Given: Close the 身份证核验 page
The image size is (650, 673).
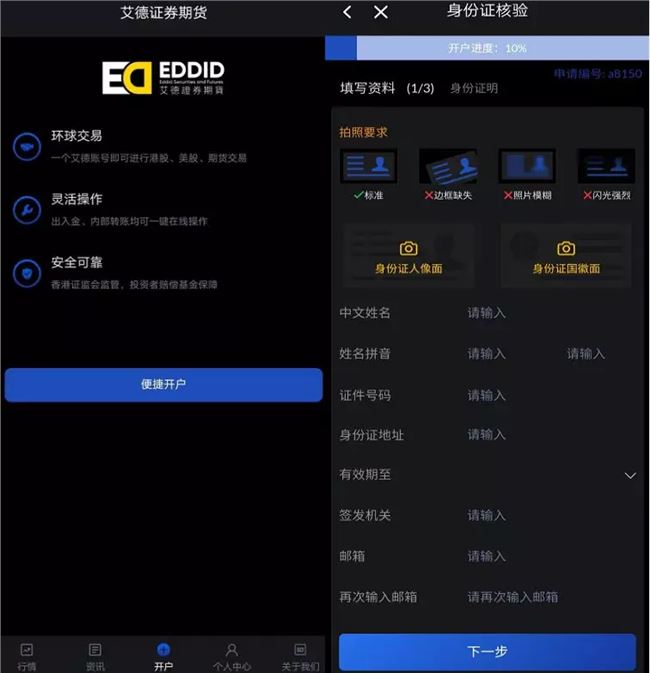Looking at the screenshot, I should click(x=381, y=12).
